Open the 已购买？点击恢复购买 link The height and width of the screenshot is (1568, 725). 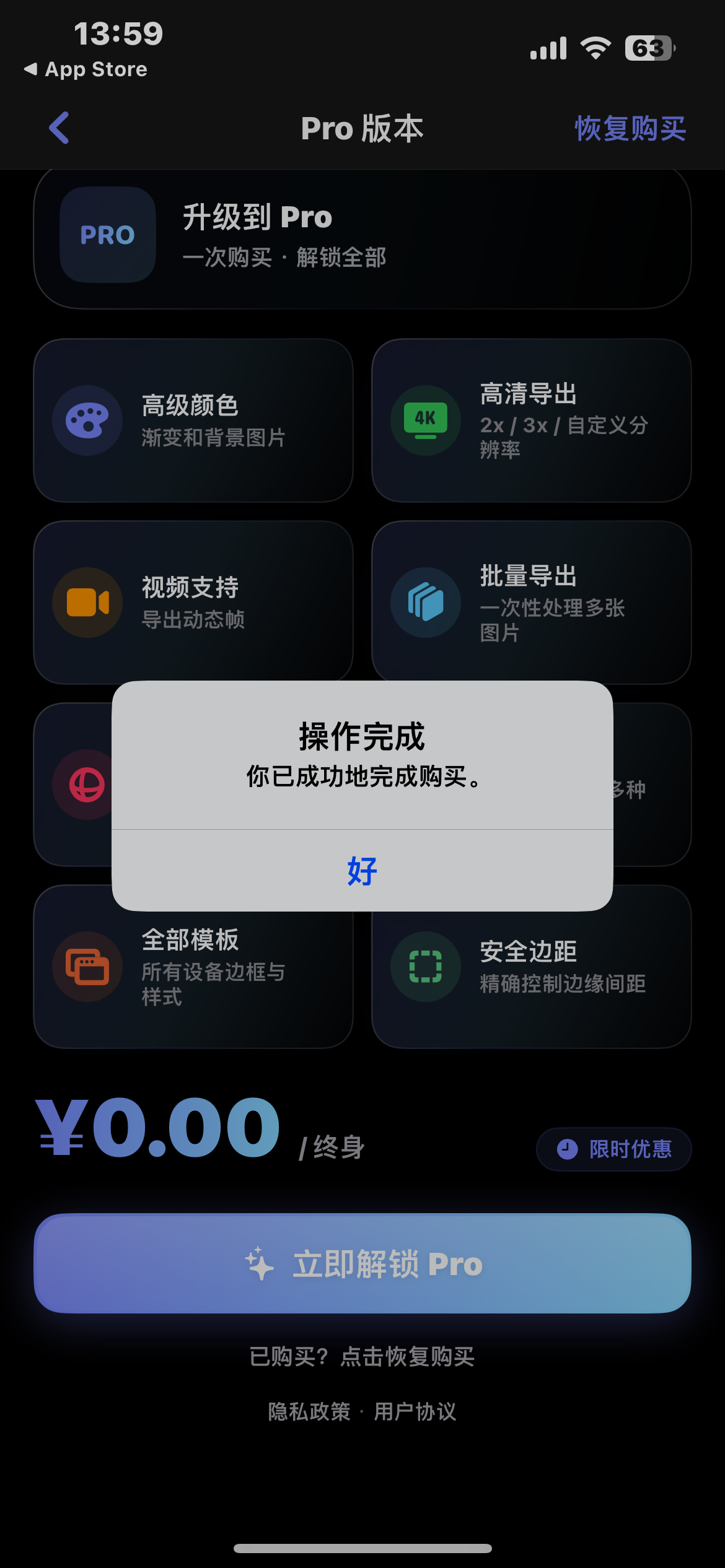pos(362,1356)
